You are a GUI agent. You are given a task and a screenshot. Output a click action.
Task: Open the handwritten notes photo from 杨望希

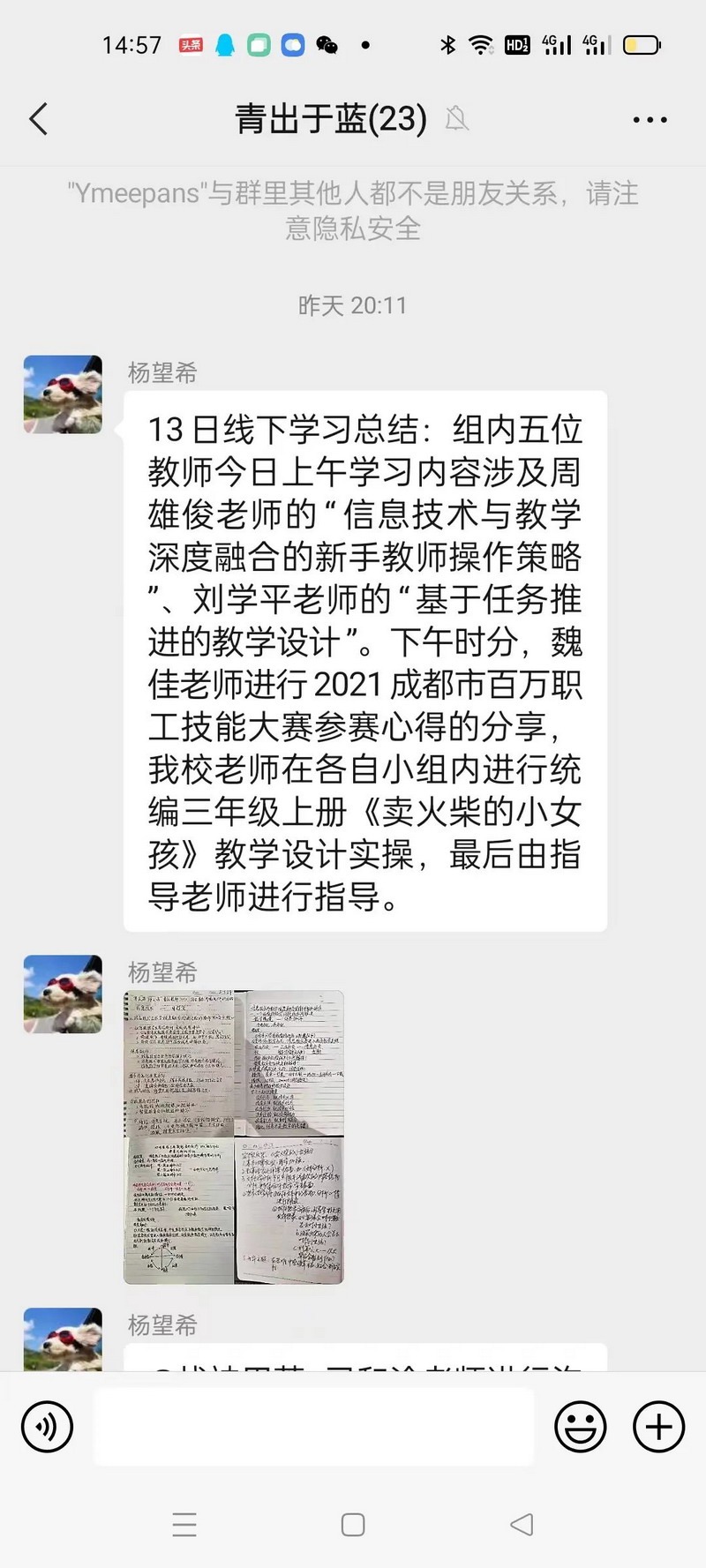tap(234, 1137)
